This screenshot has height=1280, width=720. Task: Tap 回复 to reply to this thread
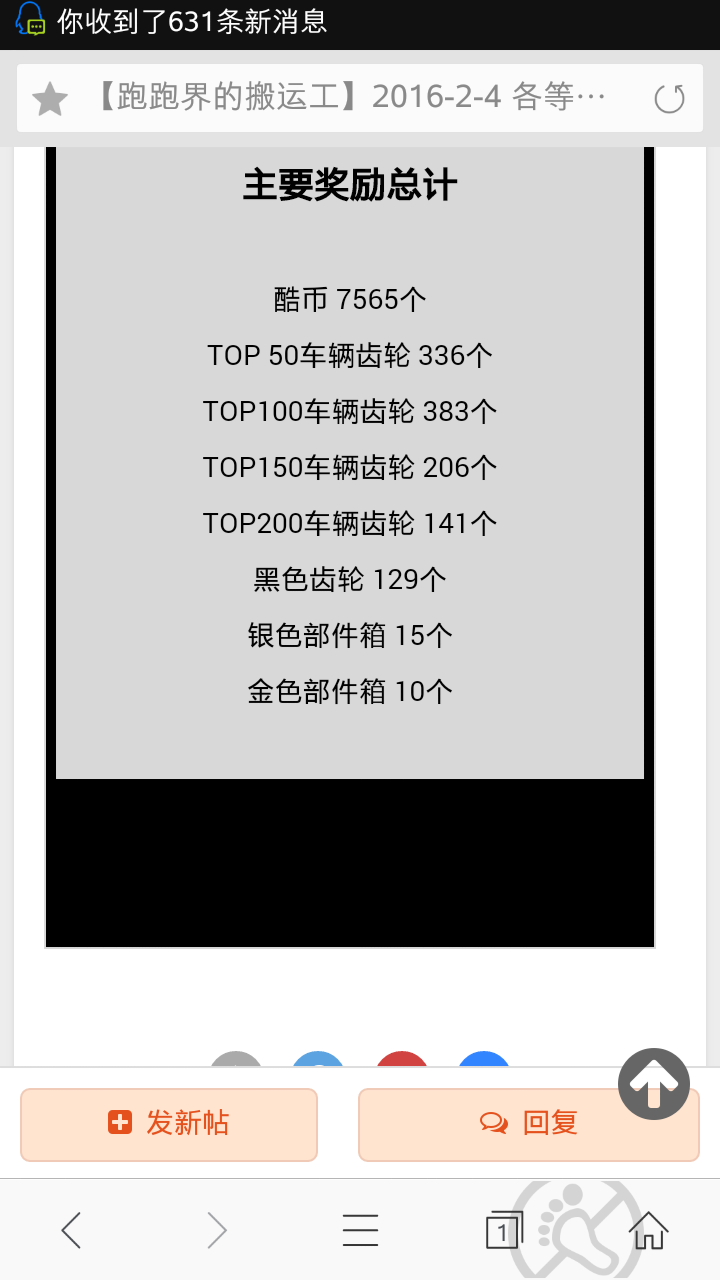tap(529, 1124)
